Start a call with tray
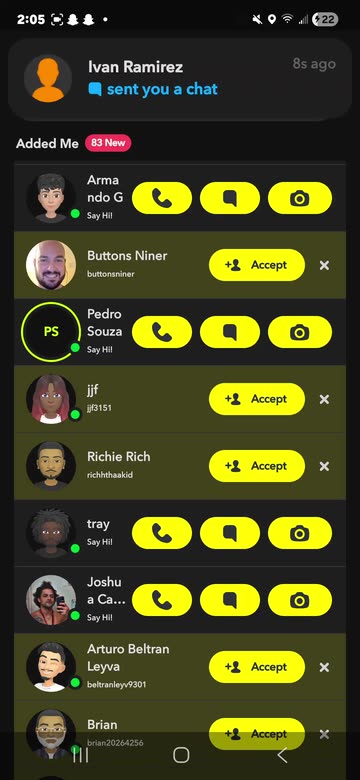Viewport: 360px width, 780px height. 162,533
